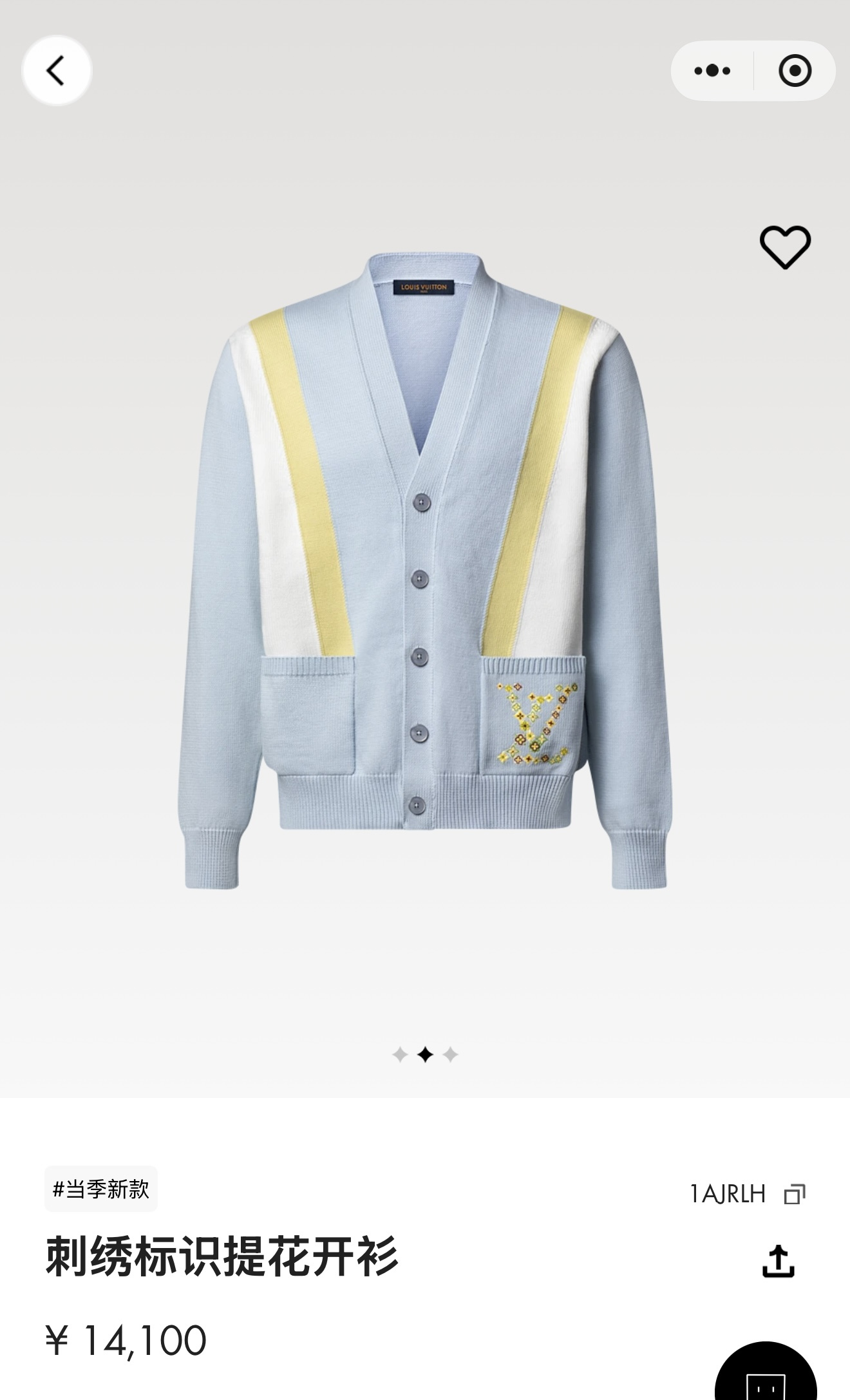Share this cardigan product
The height and width of the screenshot is (1400, 850).
778,1261
